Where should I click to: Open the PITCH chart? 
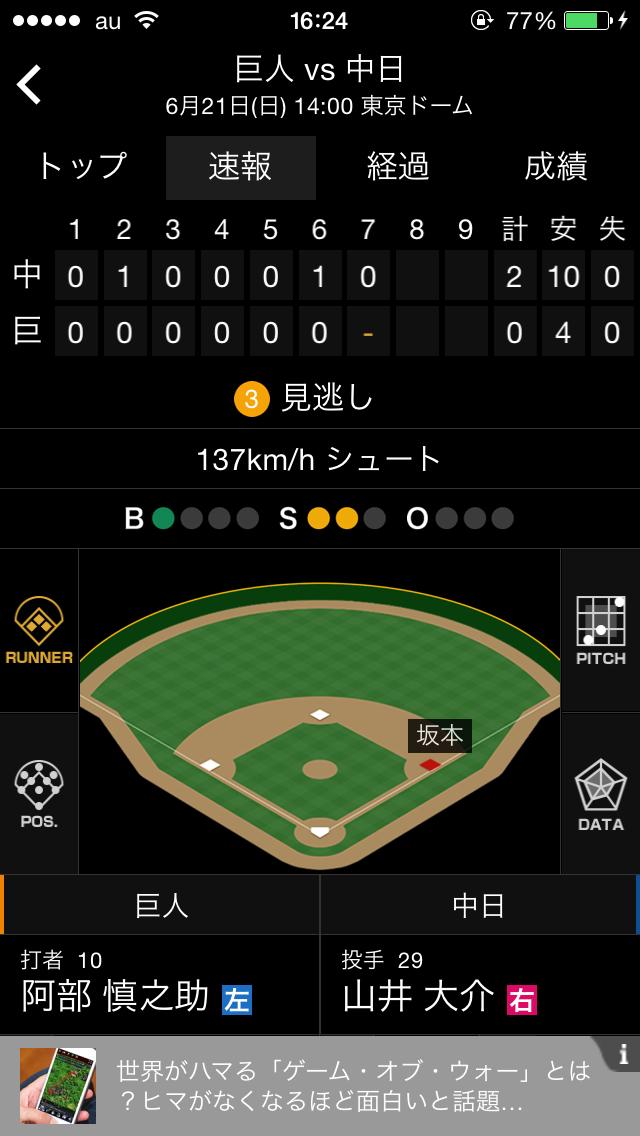pyautogui.click(x=601, y=632)
